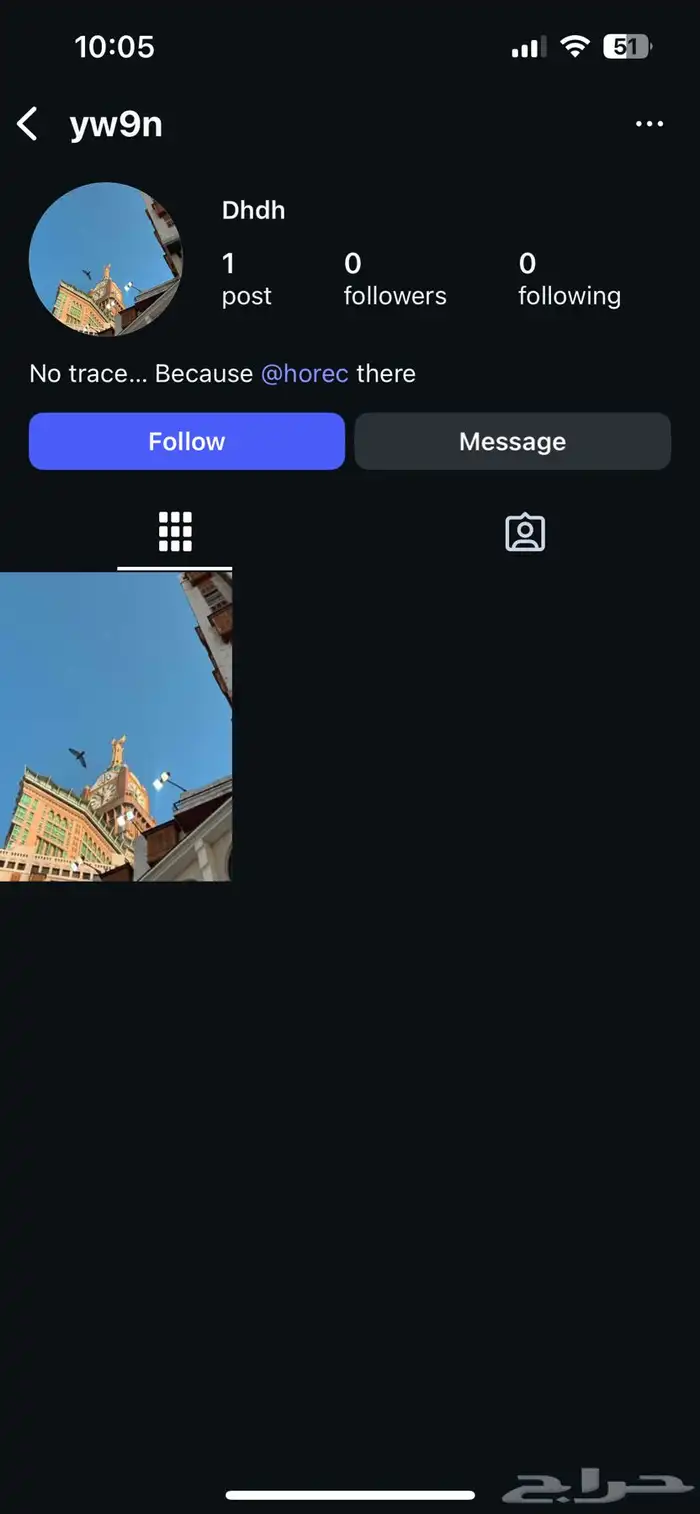Follow the yw9n account
The image size is (700, 1514).
[x=186, y=441]
